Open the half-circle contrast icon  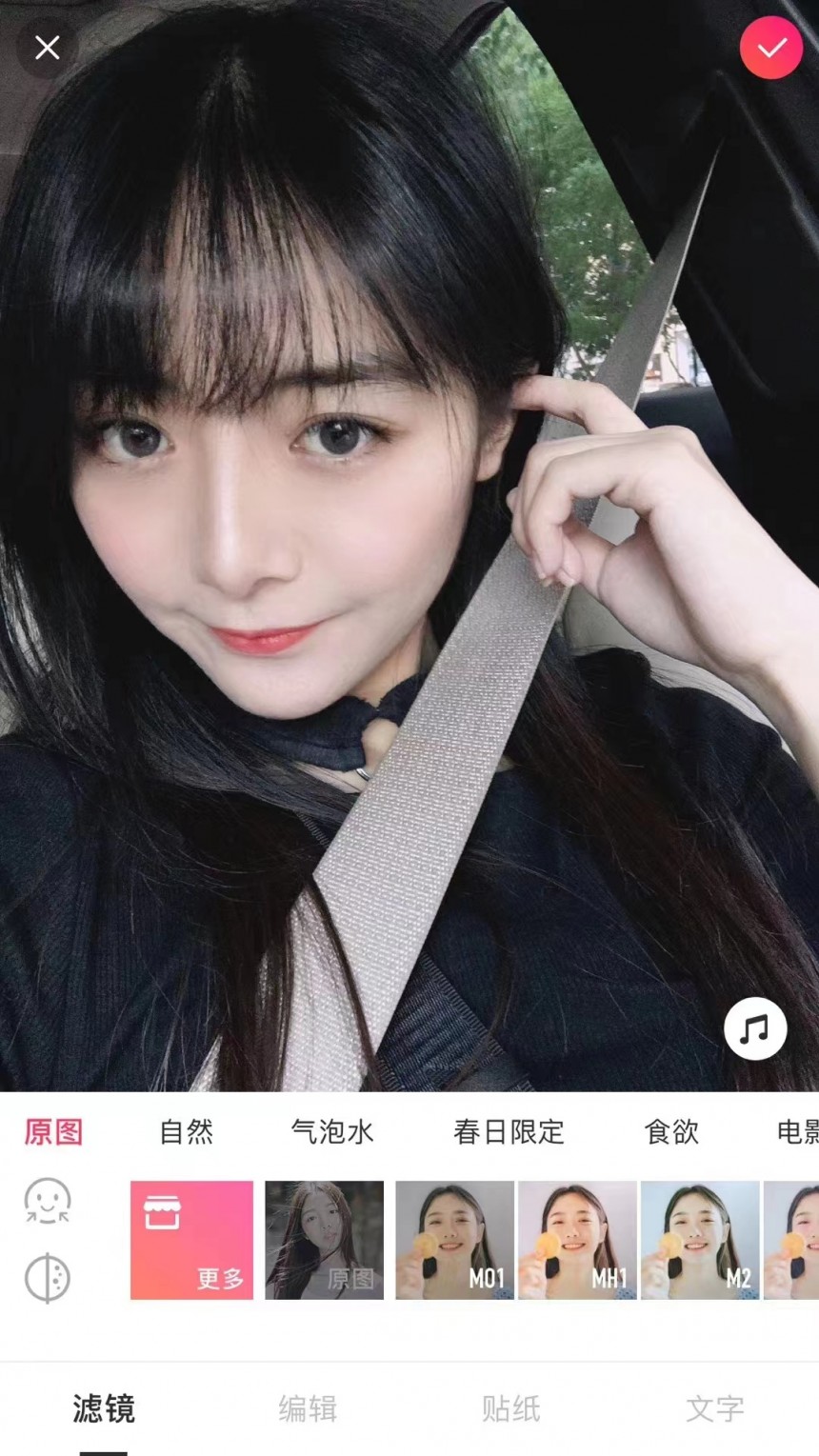(48, 1278)
